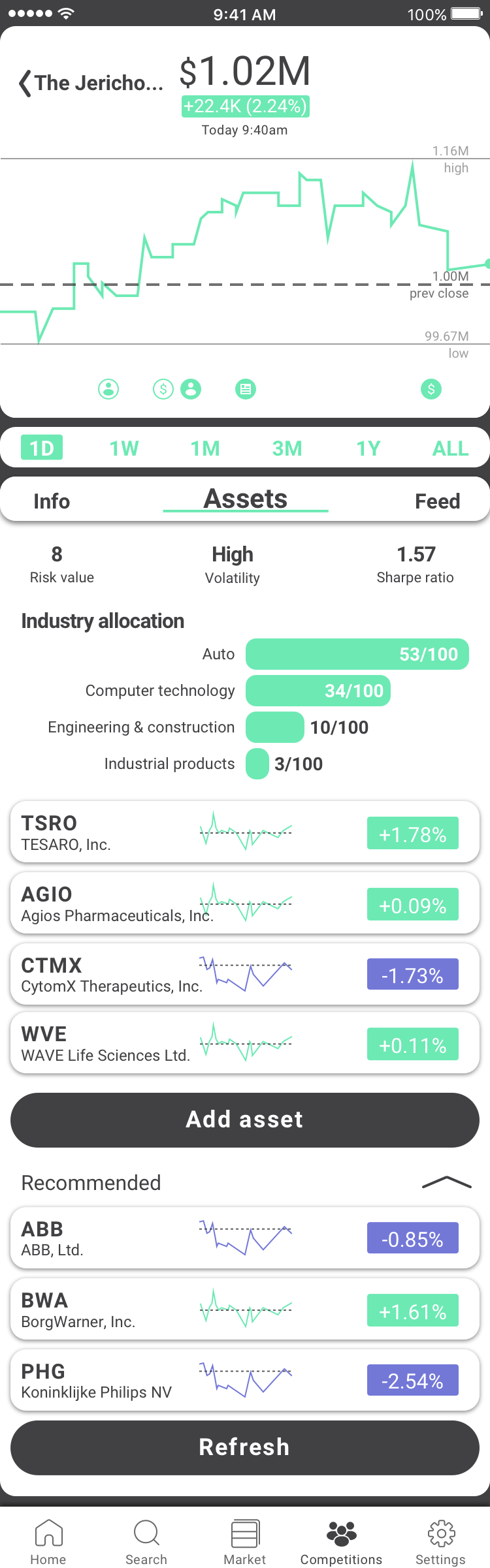490x1568 pixels.
Task: Open the Settings tab
Action: pyautogui.click(x=441, y=1542)
